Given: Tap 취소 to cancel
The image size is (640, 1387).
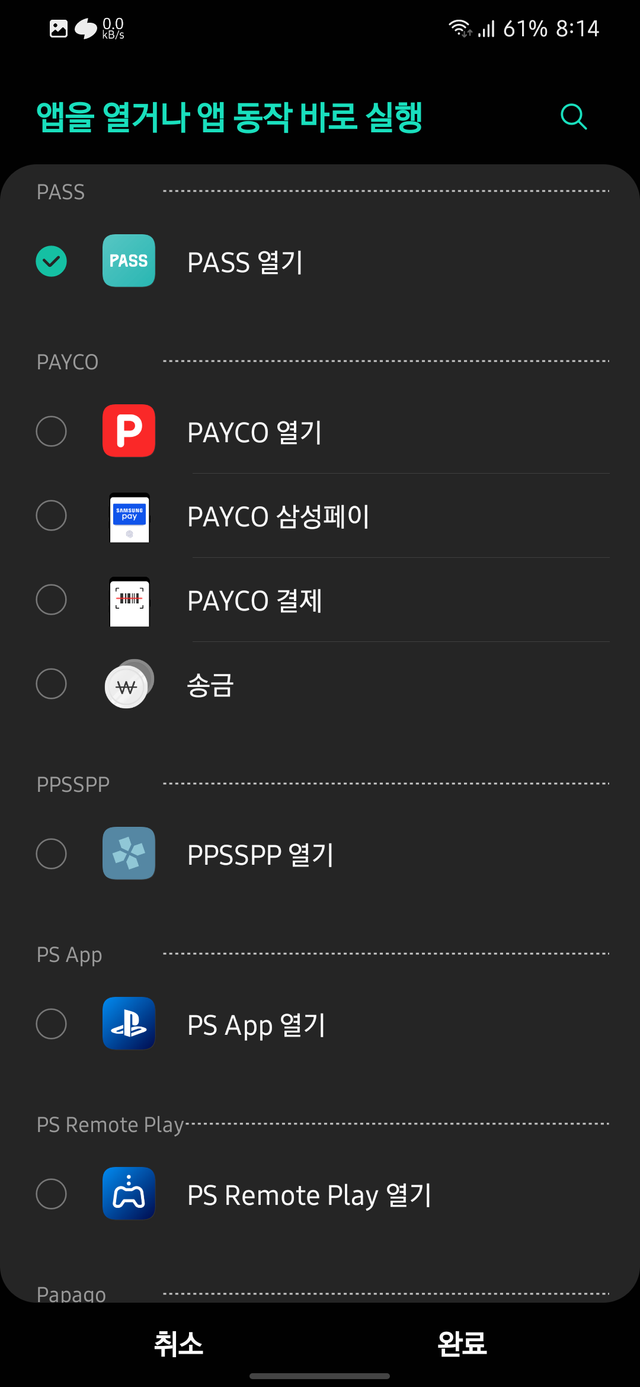Looking at the screenshot, I should (179, 1343).
